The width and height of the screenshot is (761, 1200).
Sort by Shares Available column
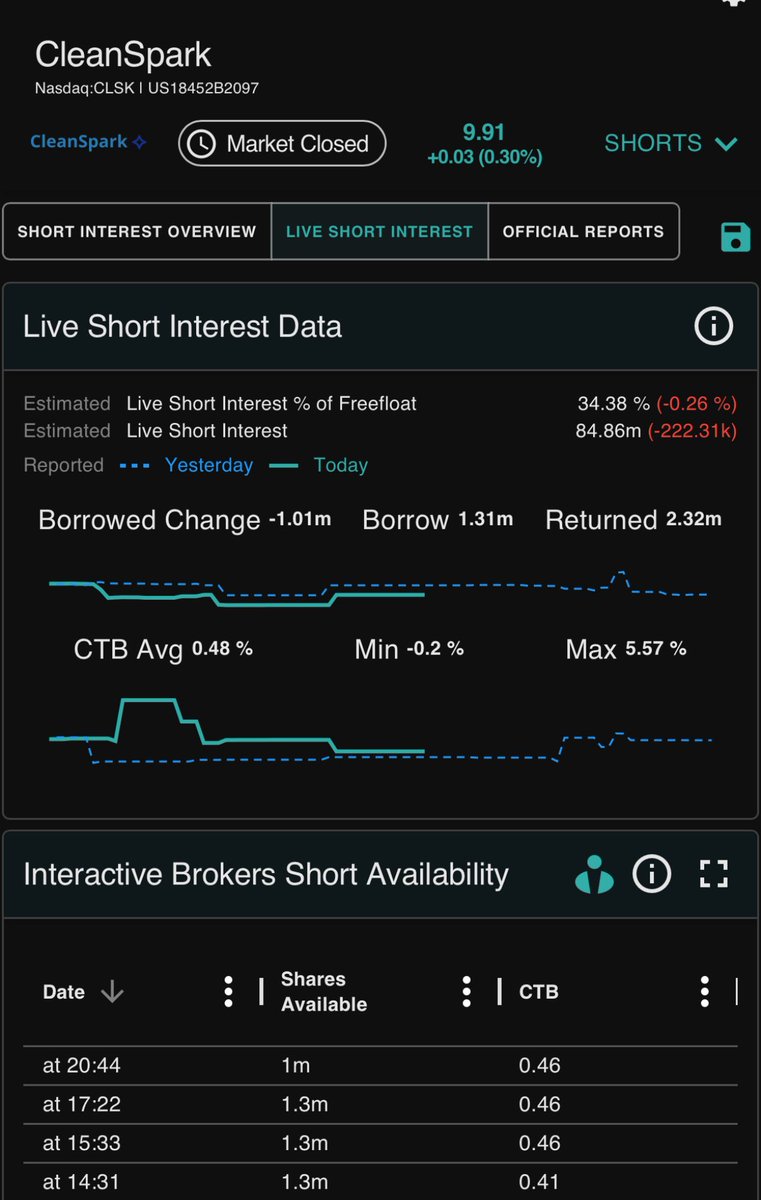324,992
